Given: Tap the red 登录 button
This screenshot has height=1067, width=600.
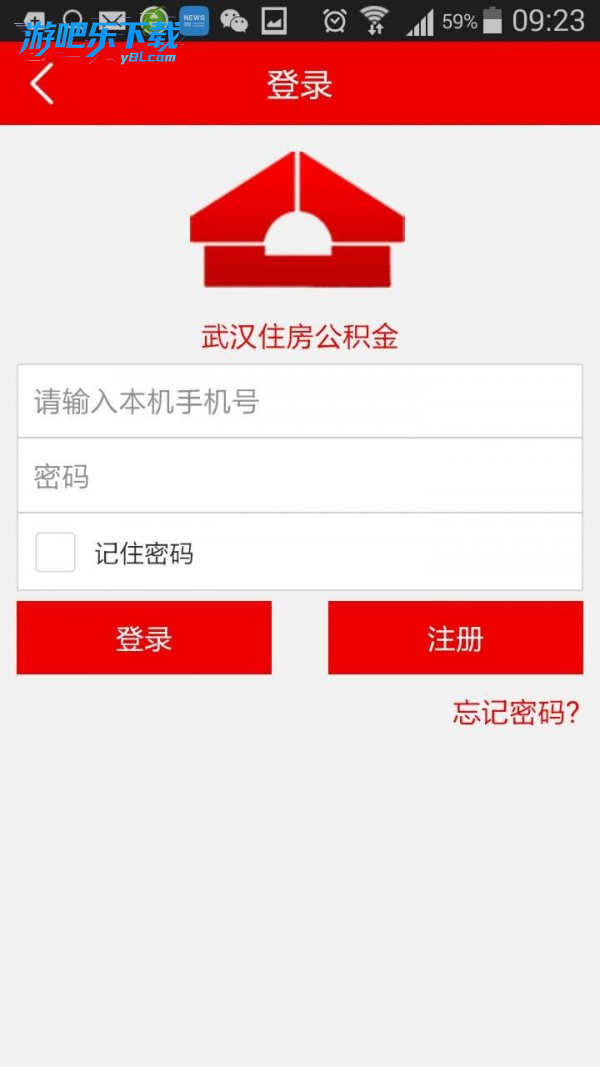Looking at the screenshot, I should [x=144, y=638].
